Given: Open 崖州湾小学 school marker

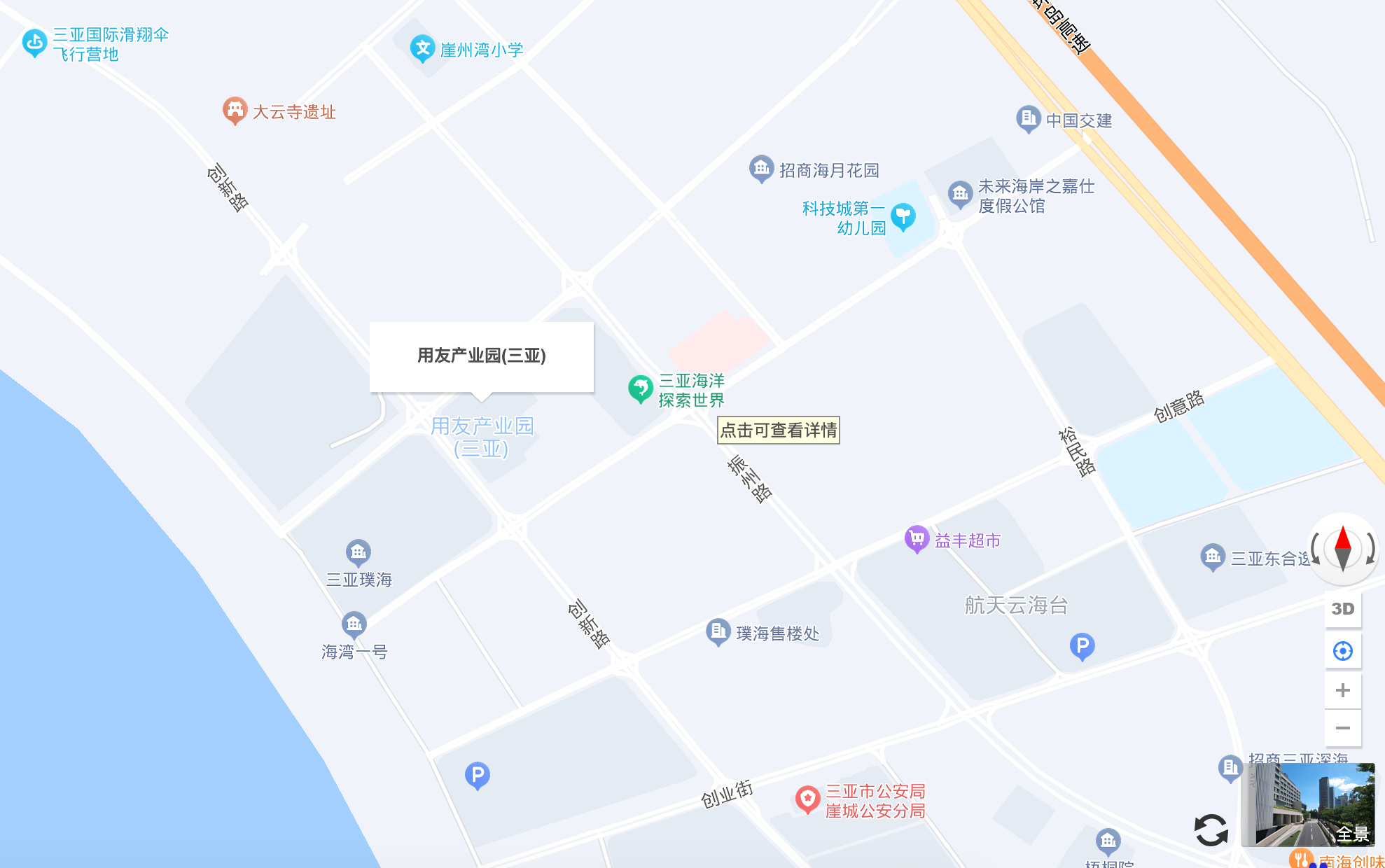Looking at the screenshot, I should pyautogui.click(x=422, y=48).
